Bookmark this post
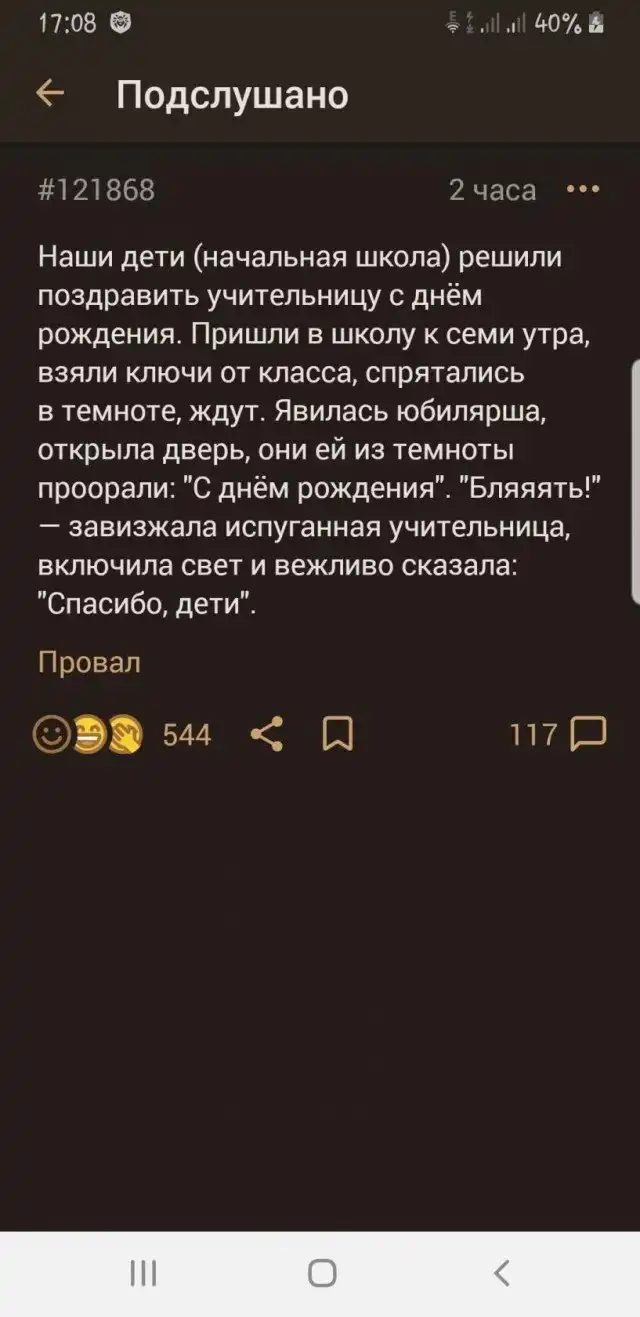The height and width of the screenshot is (1317, 640). tap(337, 735)
